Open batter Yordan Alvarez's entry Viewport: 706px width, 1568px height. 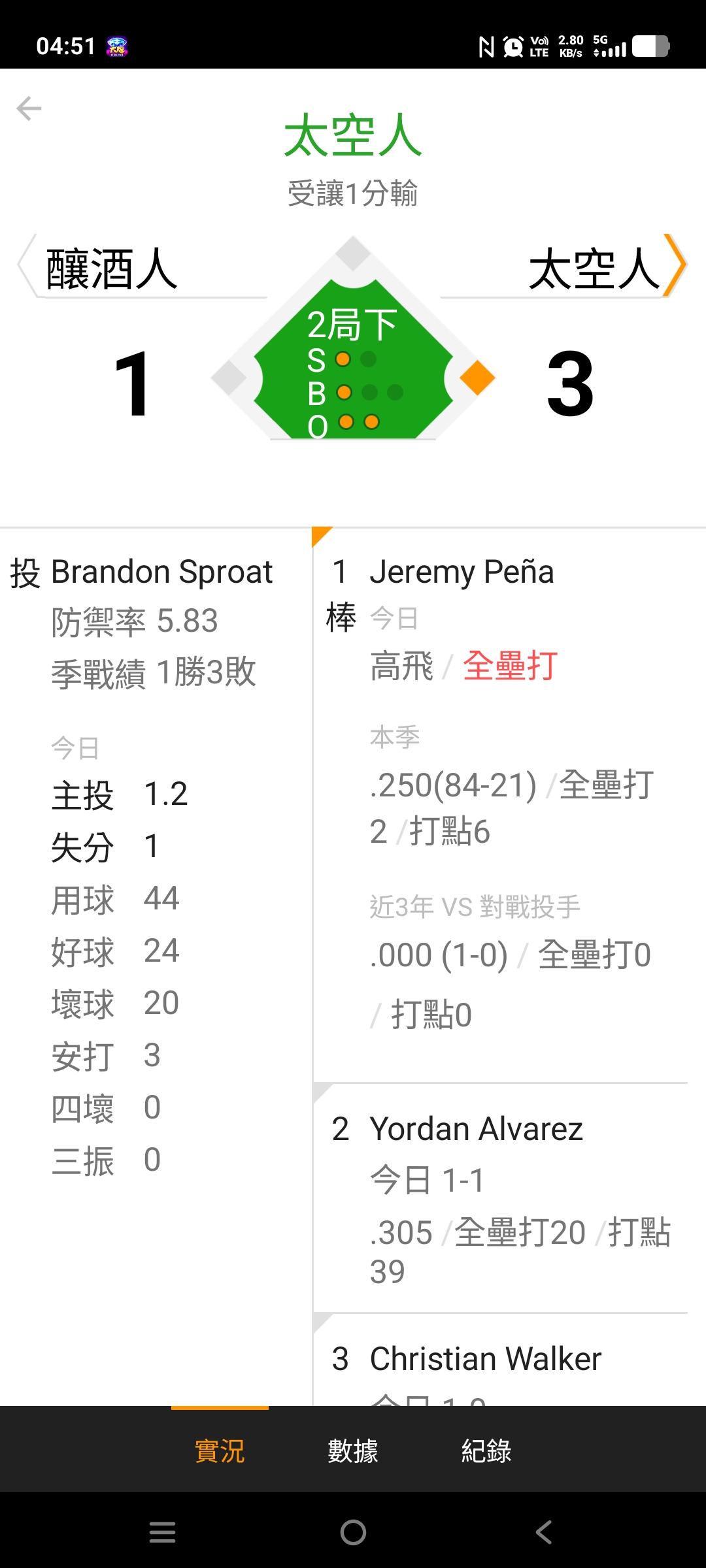click(501, 1198)
